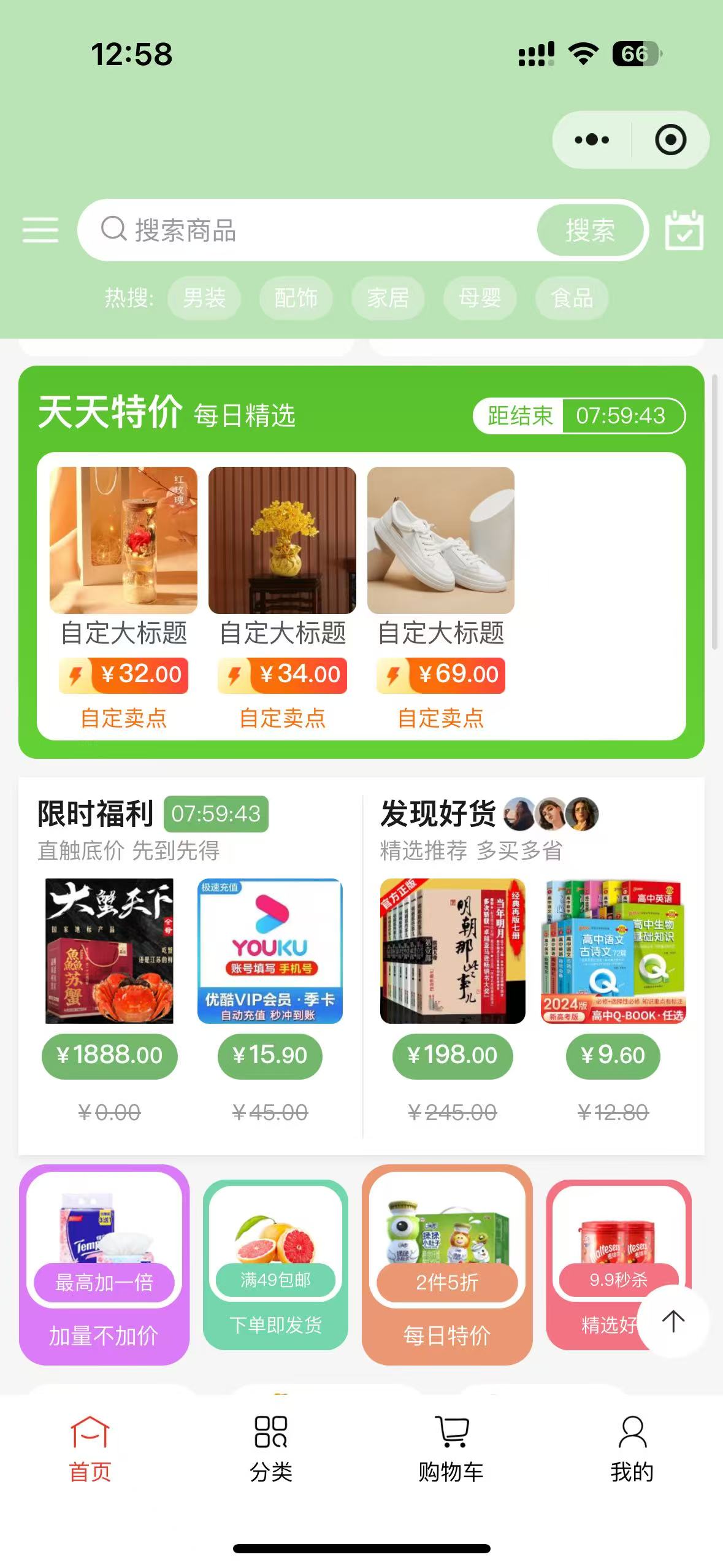Select the 男装 hot search chip
Image resolution: width=723 pixels, height=1568 pixels.
click(204, 298)
